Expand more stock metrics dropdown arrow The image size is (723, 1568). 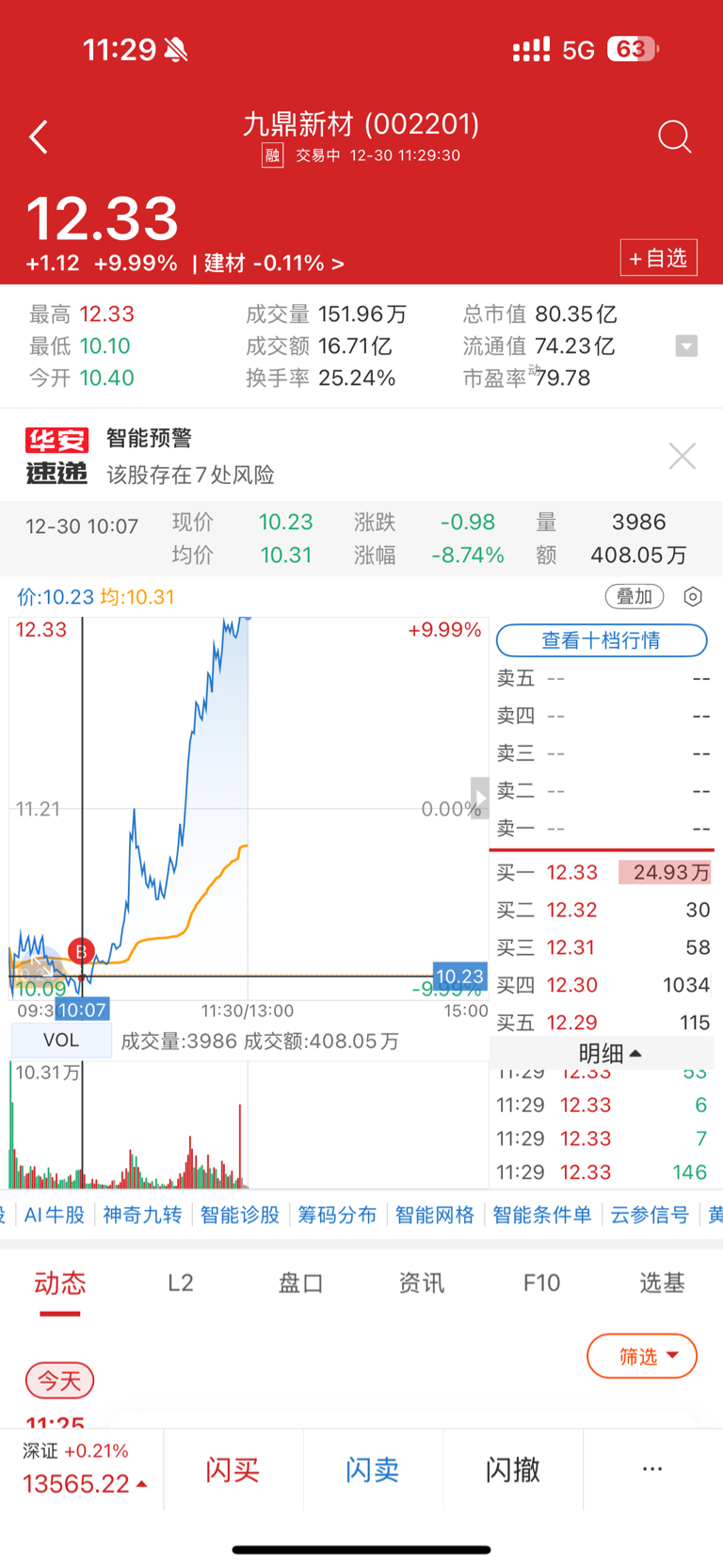pos(687,347)
